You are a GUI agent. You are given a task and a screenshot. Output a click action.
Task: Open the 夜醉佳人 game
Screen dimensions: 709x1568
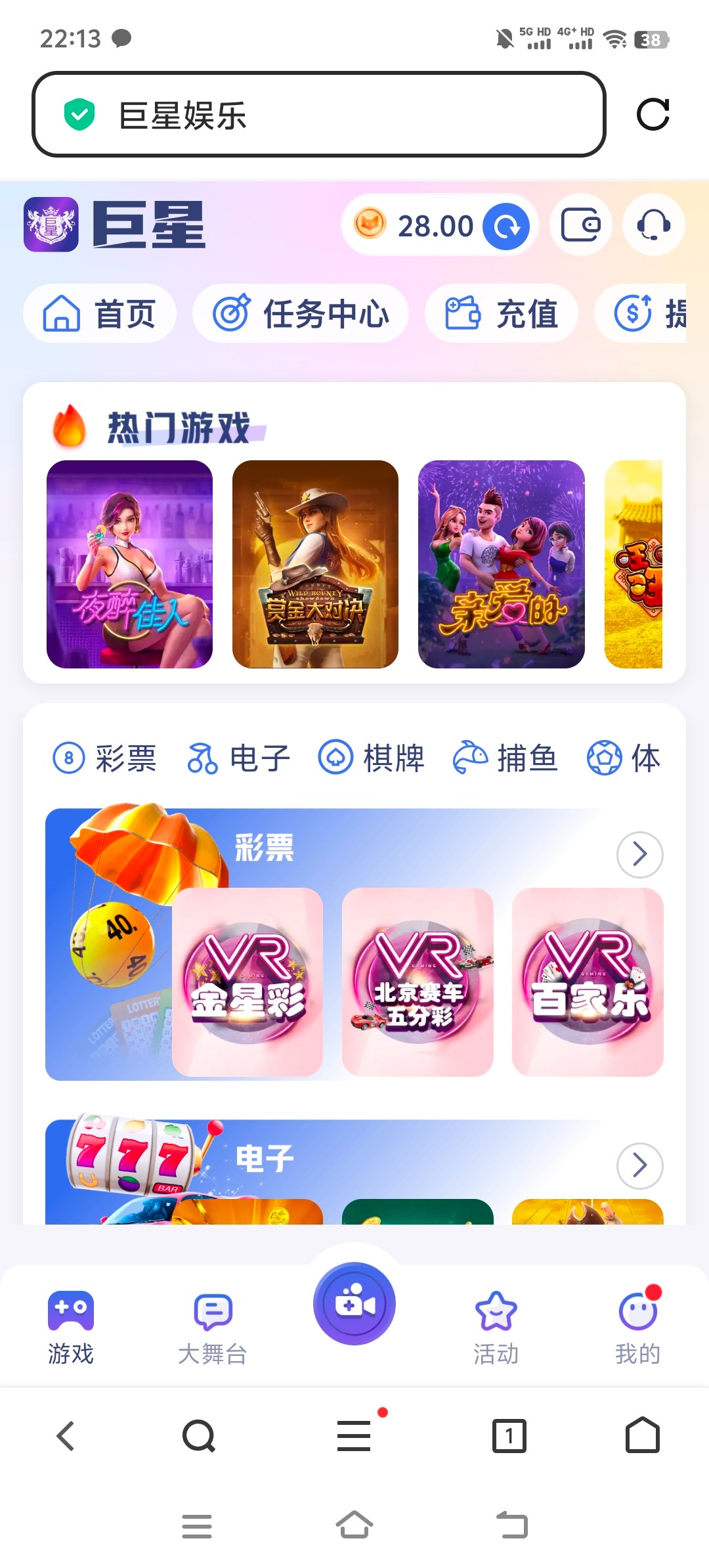[x=129, y=564]
